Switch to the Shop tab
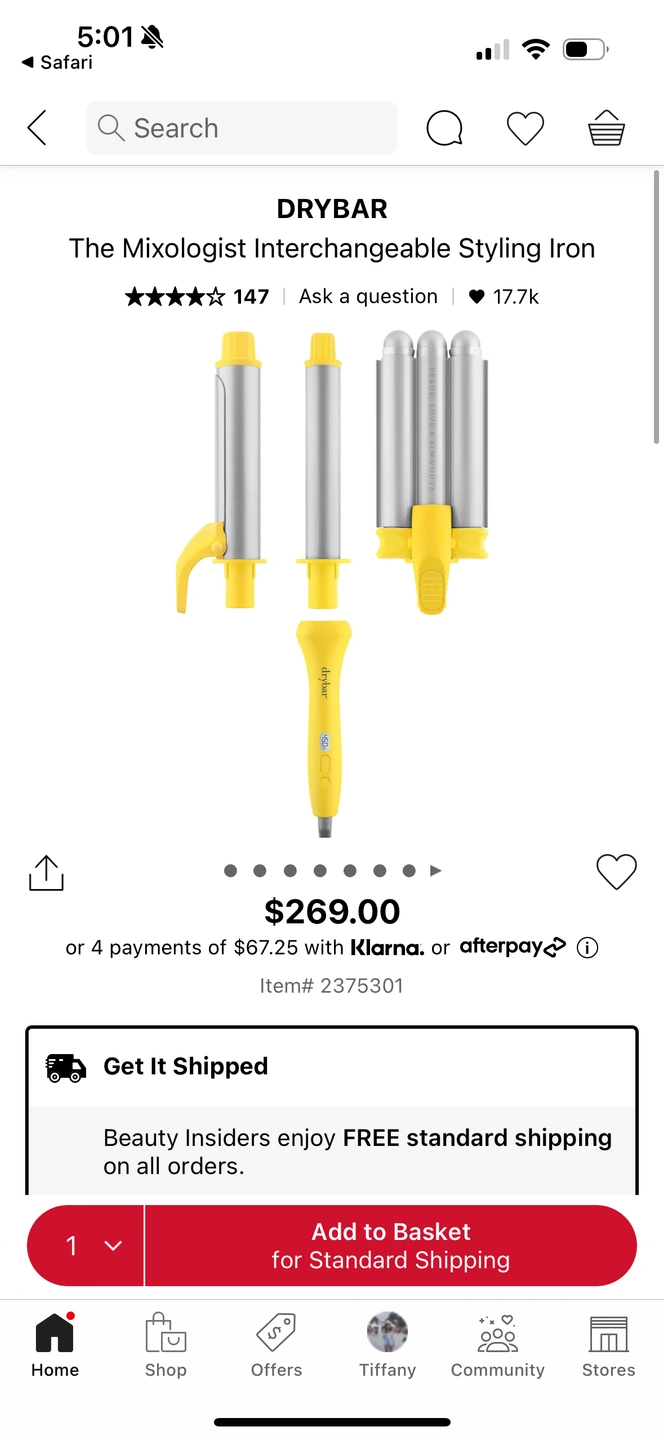This screenshot has width=664, height=1440. [166, 1345]
